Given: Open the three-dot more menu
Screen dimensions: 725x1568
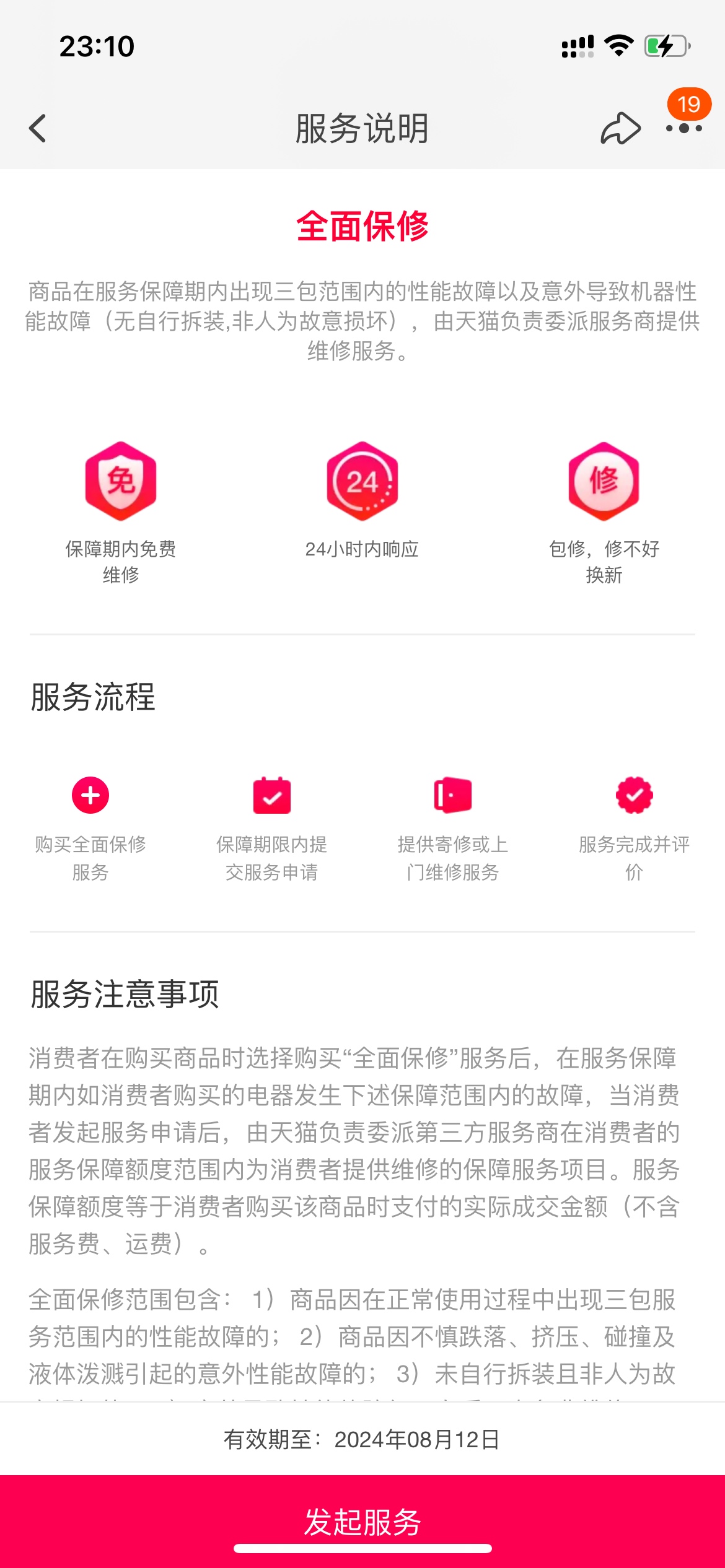Looking at the screenshot, I should (684, 128).
